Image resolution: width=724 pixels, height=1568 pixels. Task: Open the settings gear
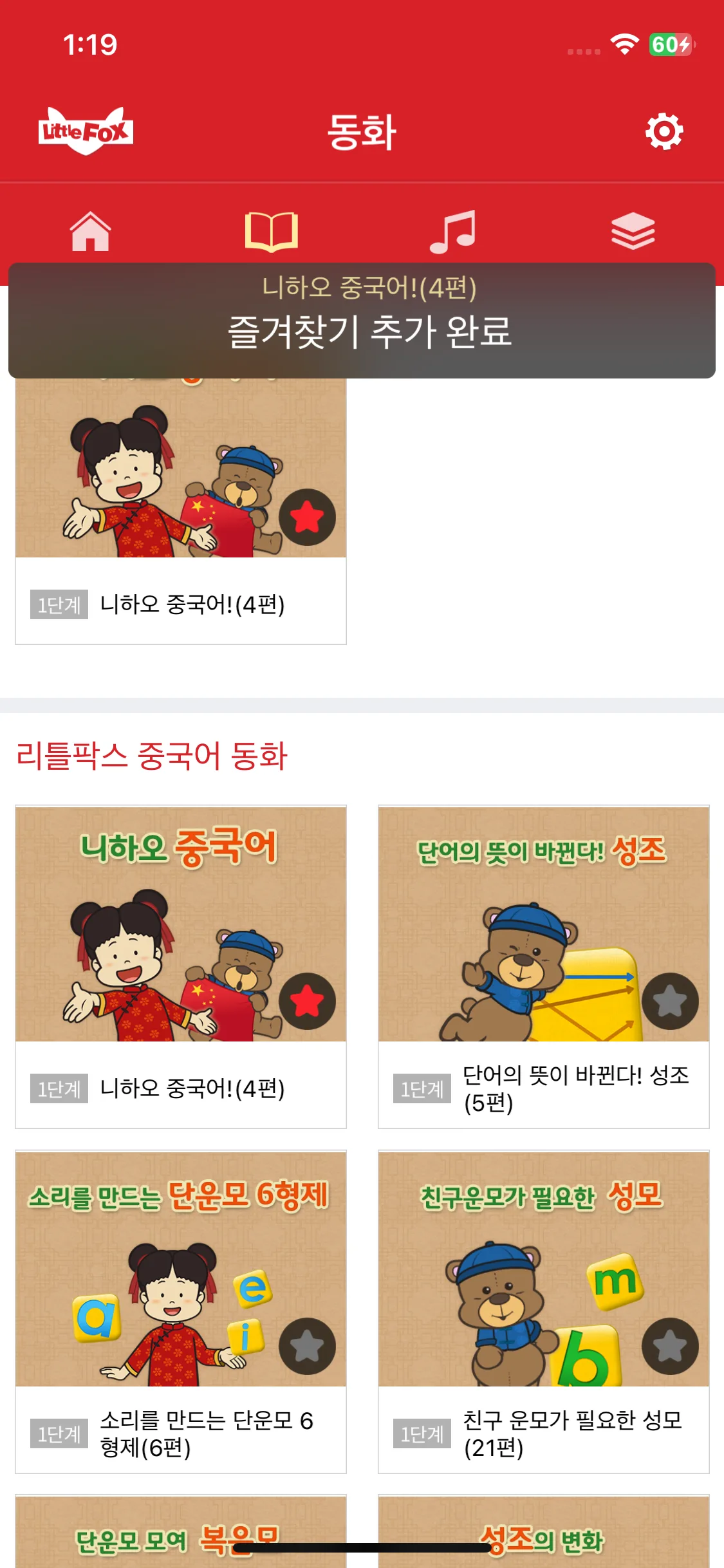664,132
